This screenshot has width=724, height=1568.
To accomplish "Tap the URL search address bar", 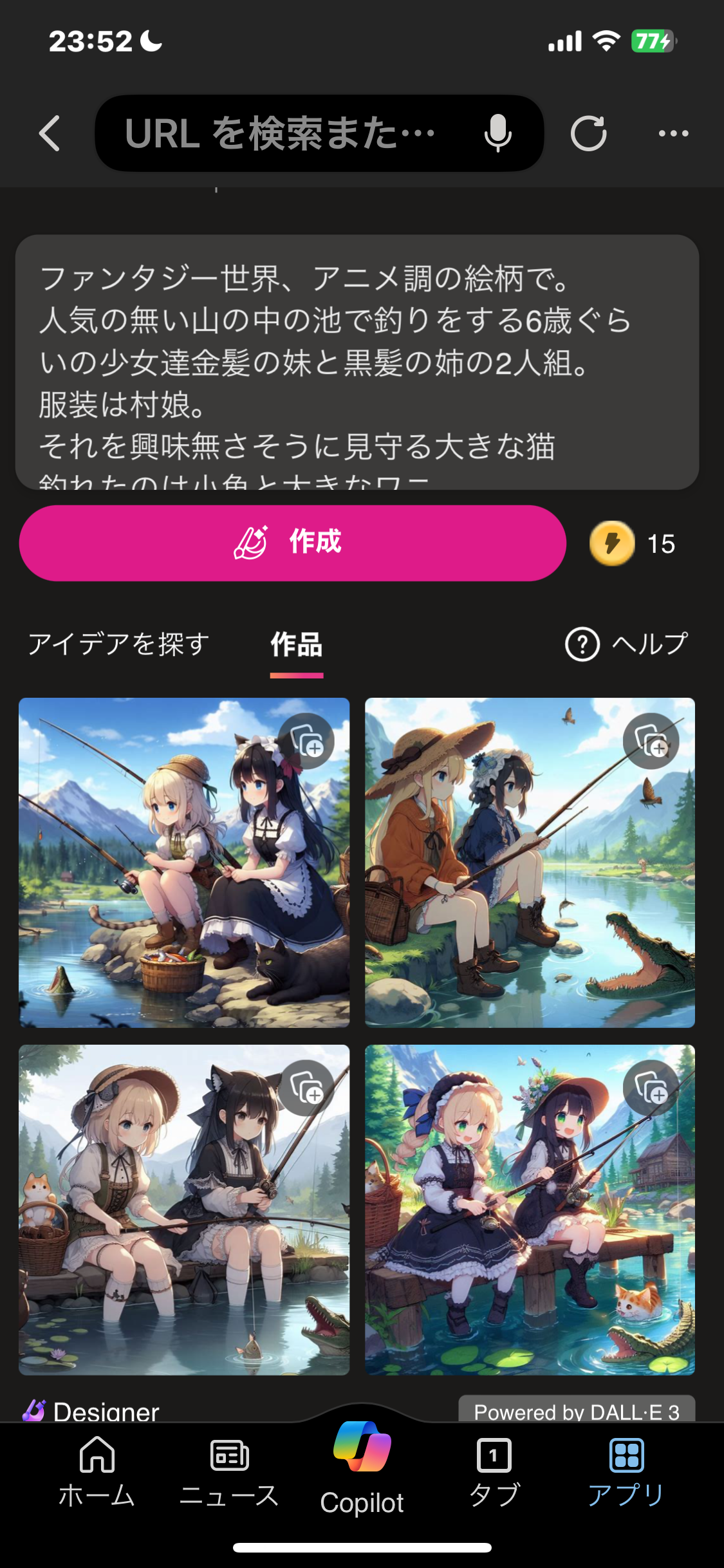I will [x=283, y=133].
